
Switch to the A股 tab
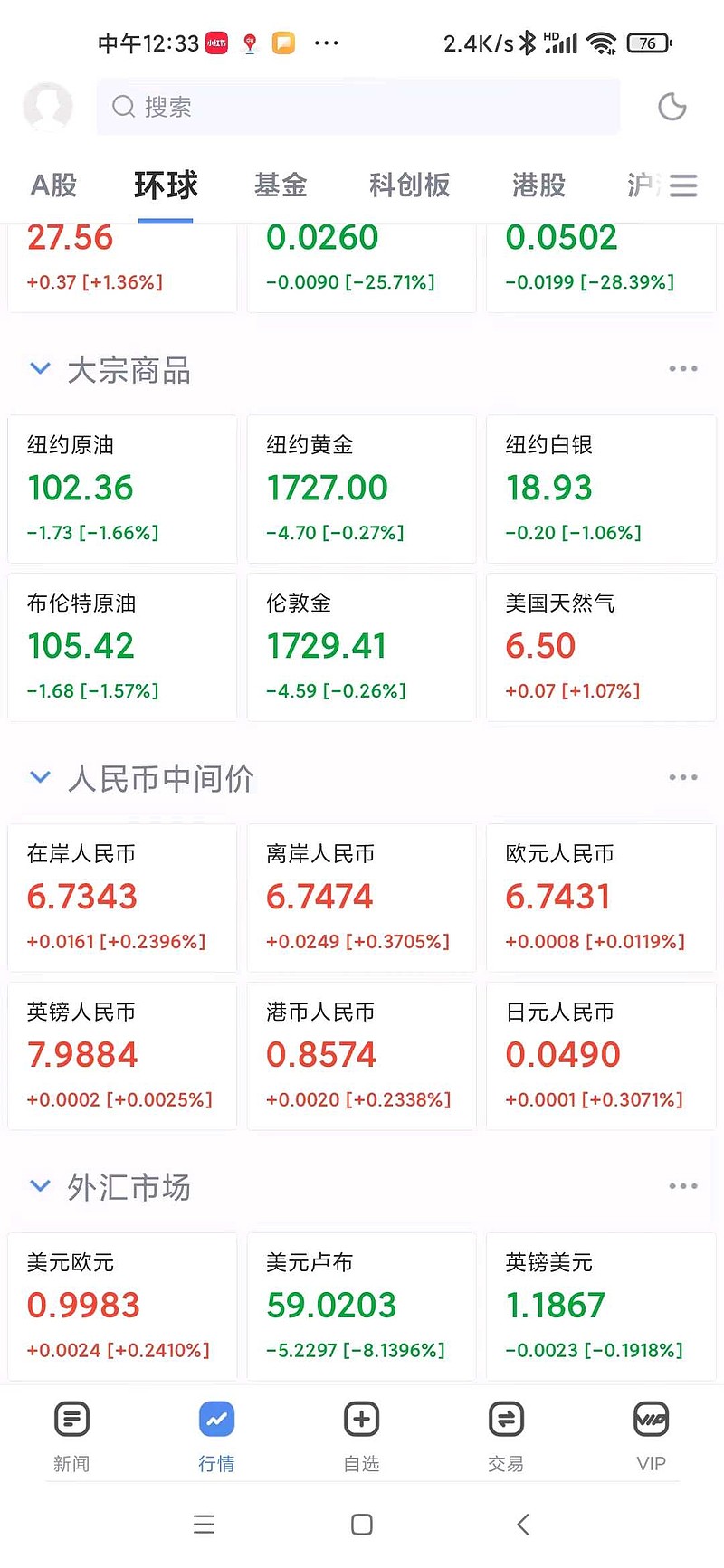coord(52,185)
